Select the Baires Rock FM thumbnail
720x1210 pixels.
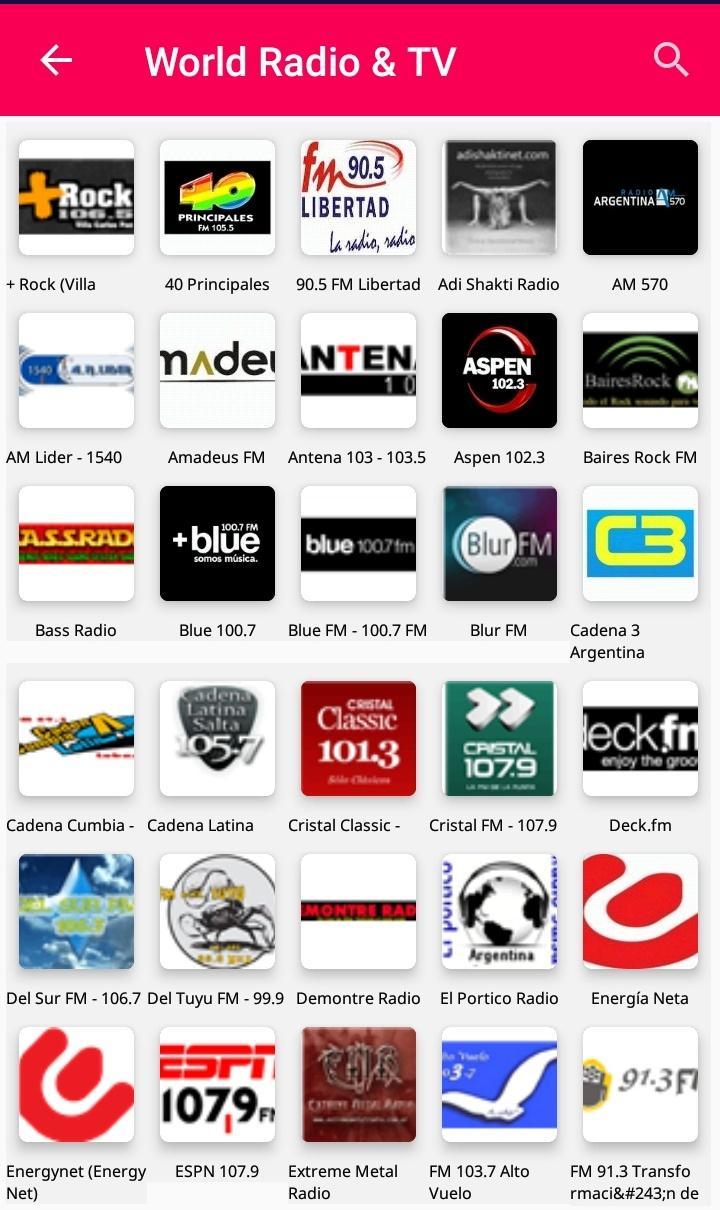640,370
